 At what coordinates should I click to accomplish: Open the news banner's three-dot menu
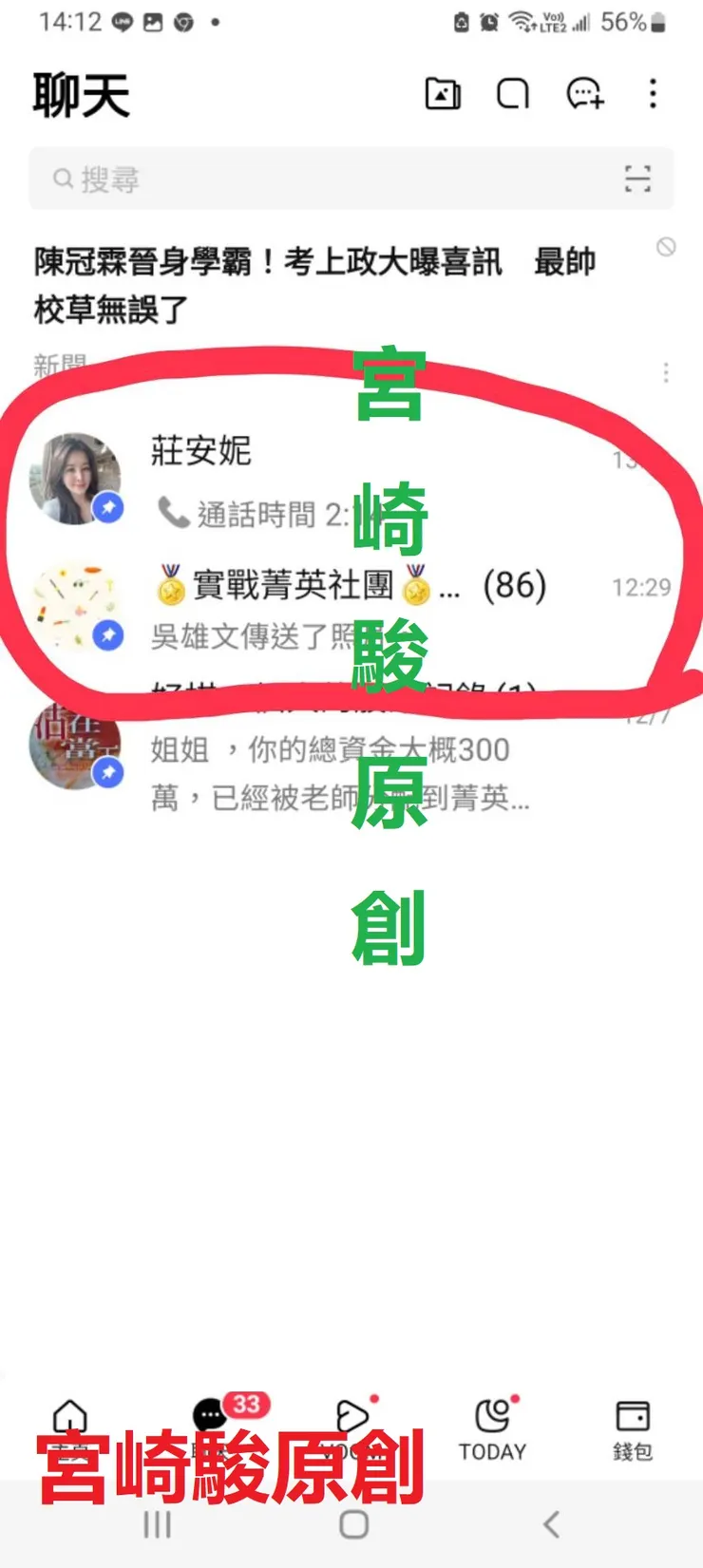coord(666,372)
